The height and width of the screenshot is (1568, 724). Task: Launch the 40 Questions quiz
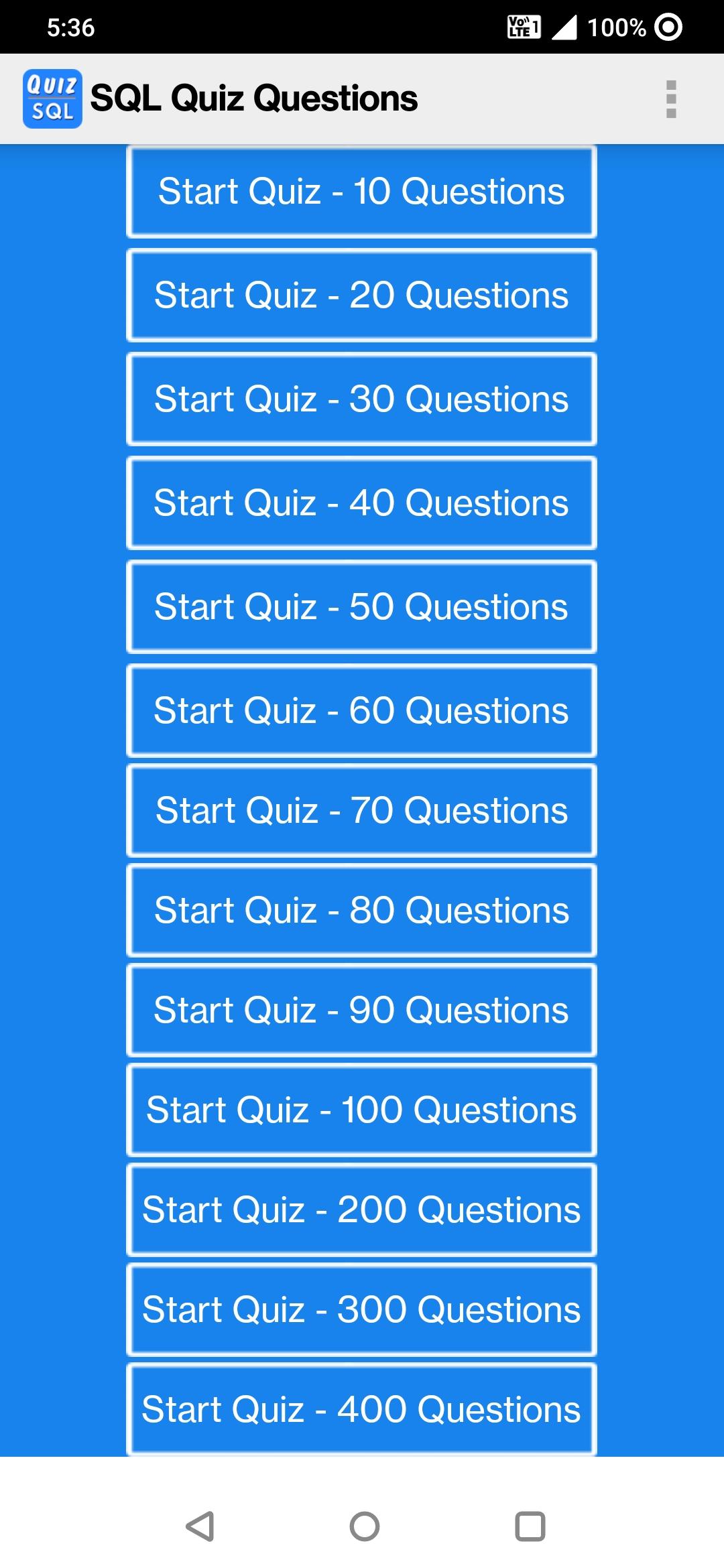(361, 503)
